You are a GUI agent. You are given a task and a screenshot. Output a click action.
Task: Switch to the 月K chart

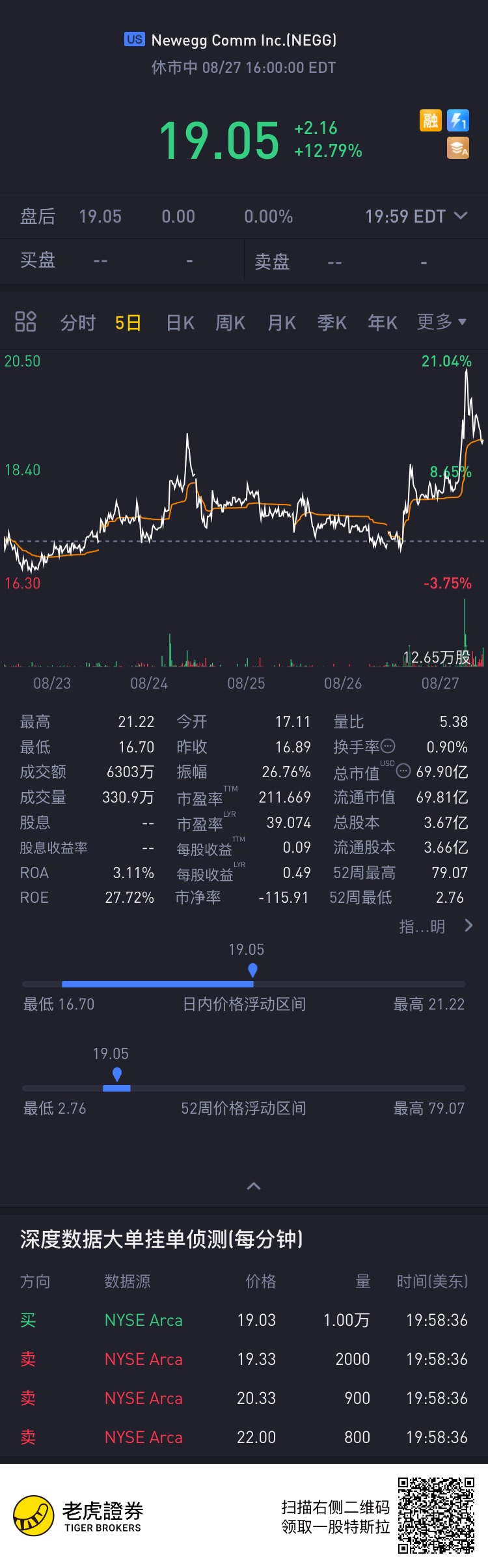[282, 323]
